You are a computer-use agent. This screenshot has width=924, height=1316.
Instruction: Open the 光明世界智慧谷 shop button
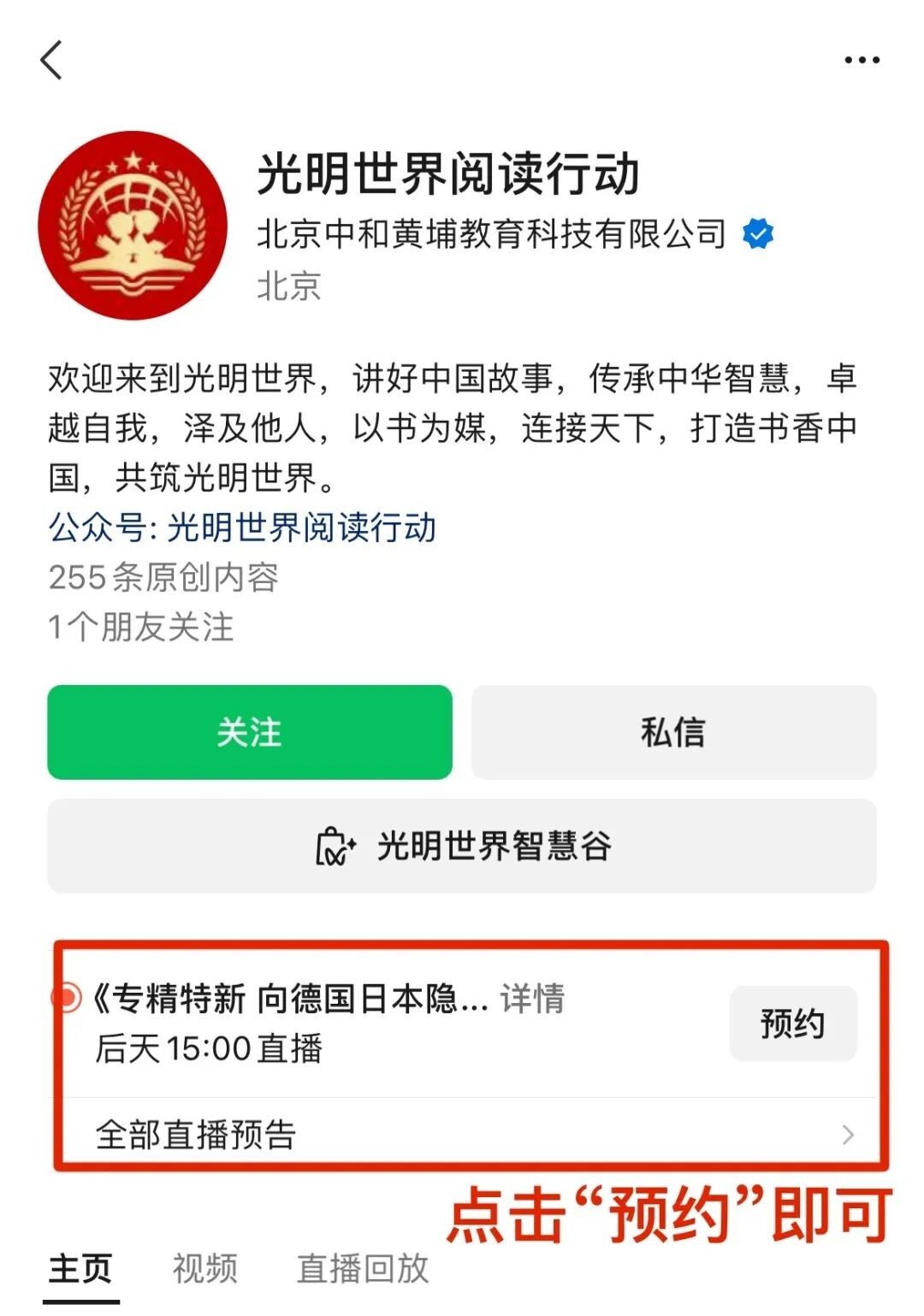(x=462, y=846)
